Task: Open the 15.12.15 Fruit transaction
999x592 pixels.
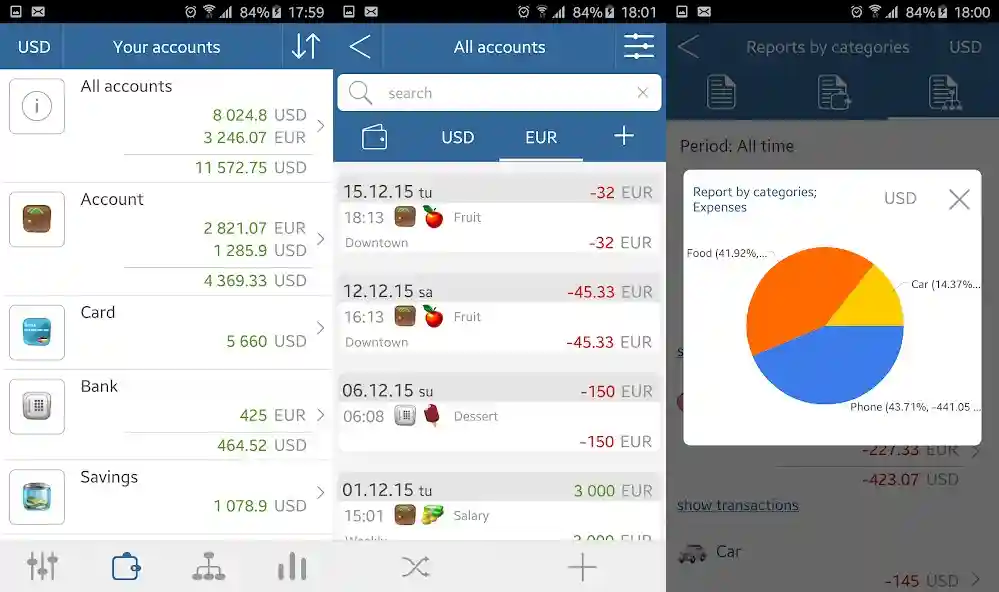Action: (x=499, y=217)
